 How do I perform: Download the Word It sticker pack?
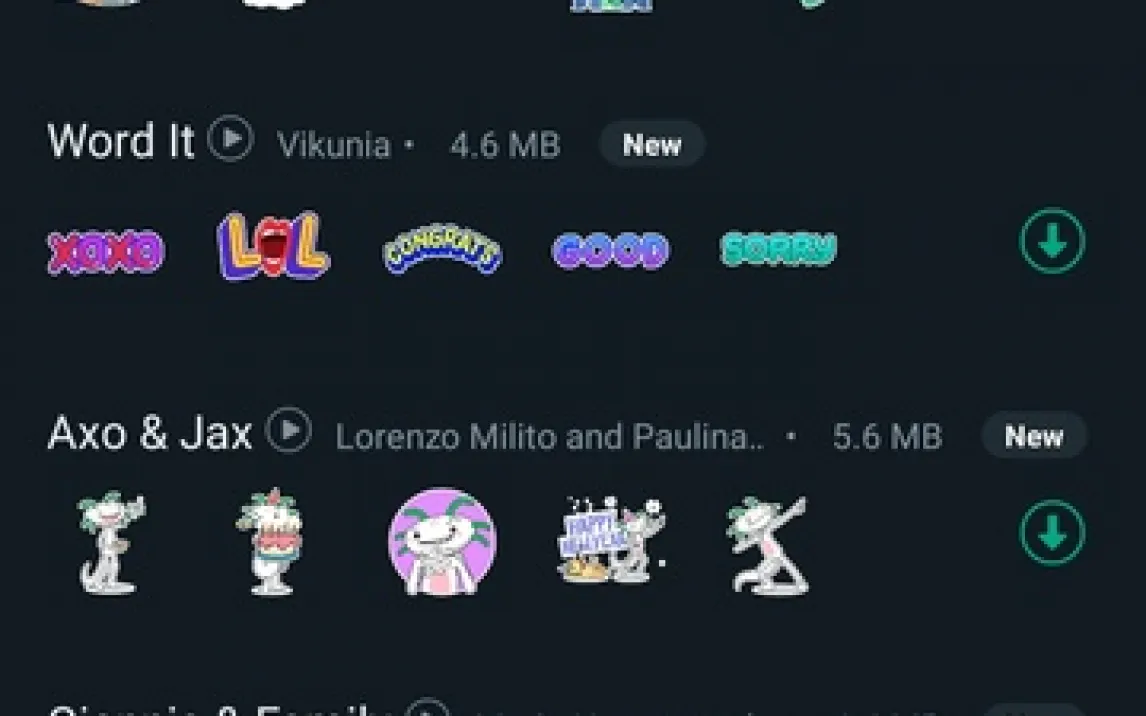pyautogui.click(x=1052, y=241)
